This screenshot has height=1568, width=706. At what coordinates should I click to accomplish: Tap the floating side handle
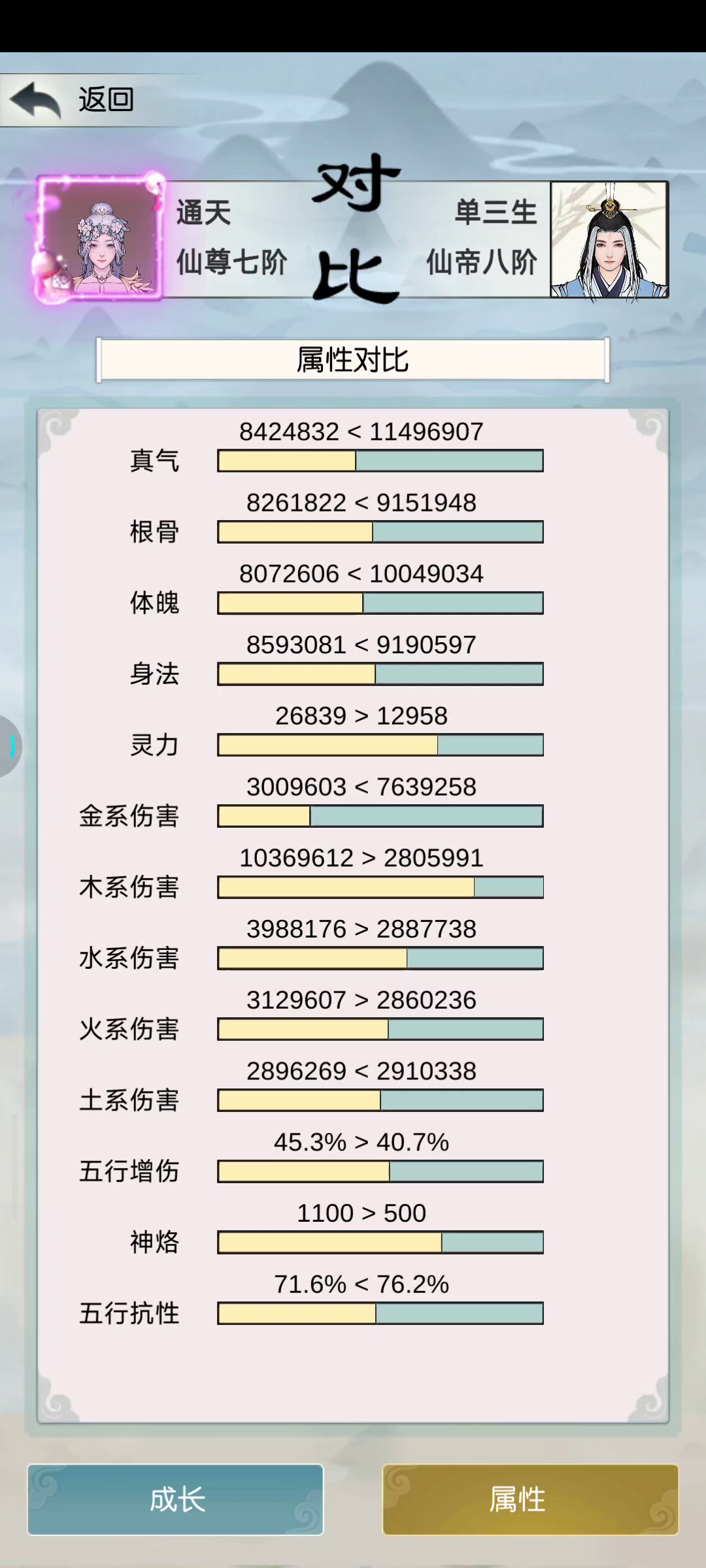coord(10,746)
